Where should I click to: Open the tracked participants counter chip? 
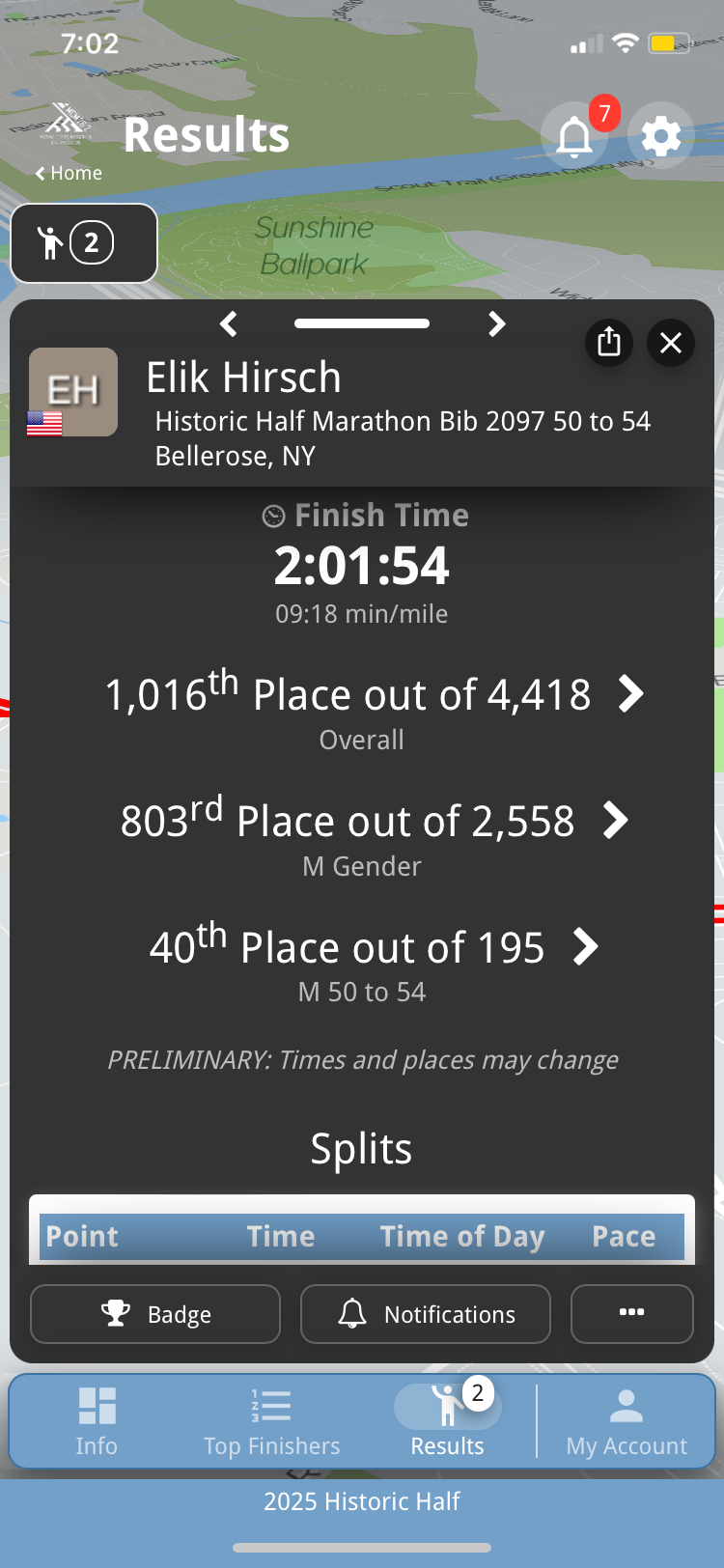coord(84,243)
